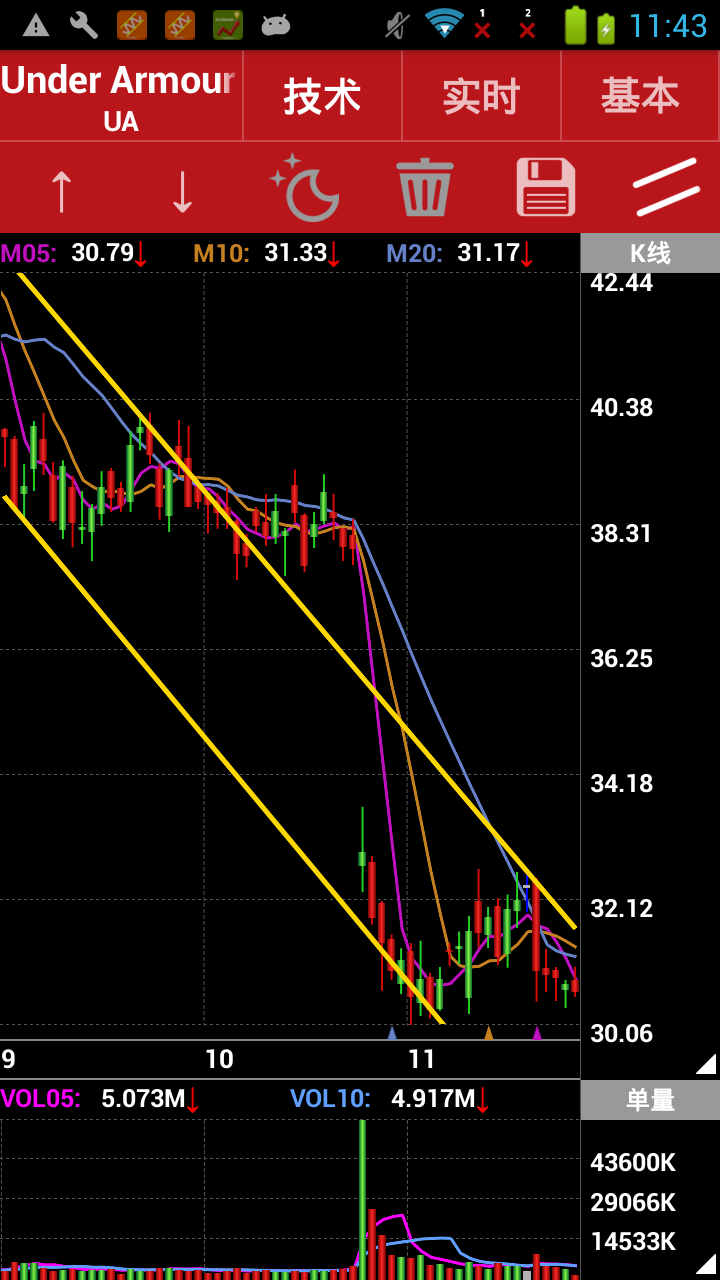Viewport: 720px width, 1280px height.
Task: Tap the up arrow toolbar icon
Action: (61, 190)
